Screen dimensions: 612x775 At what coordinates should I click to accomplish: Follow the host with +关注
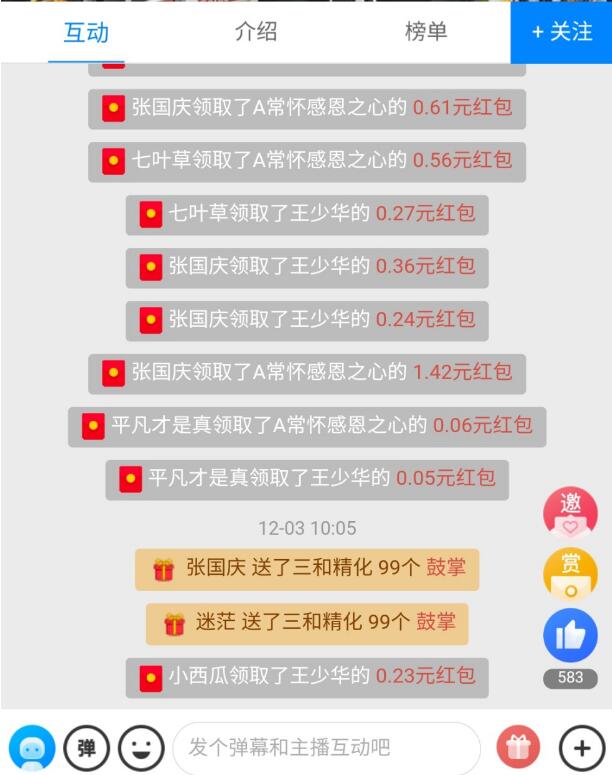(x=561, y=32)
